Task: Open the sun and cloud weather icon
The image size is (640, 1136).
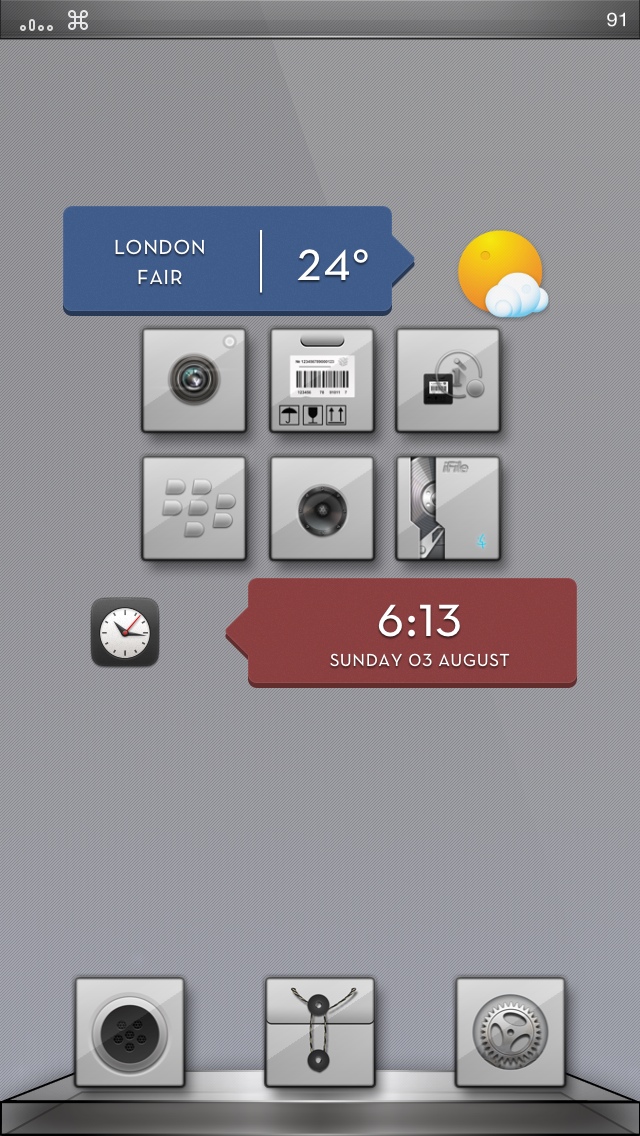Action: (502, 273)
